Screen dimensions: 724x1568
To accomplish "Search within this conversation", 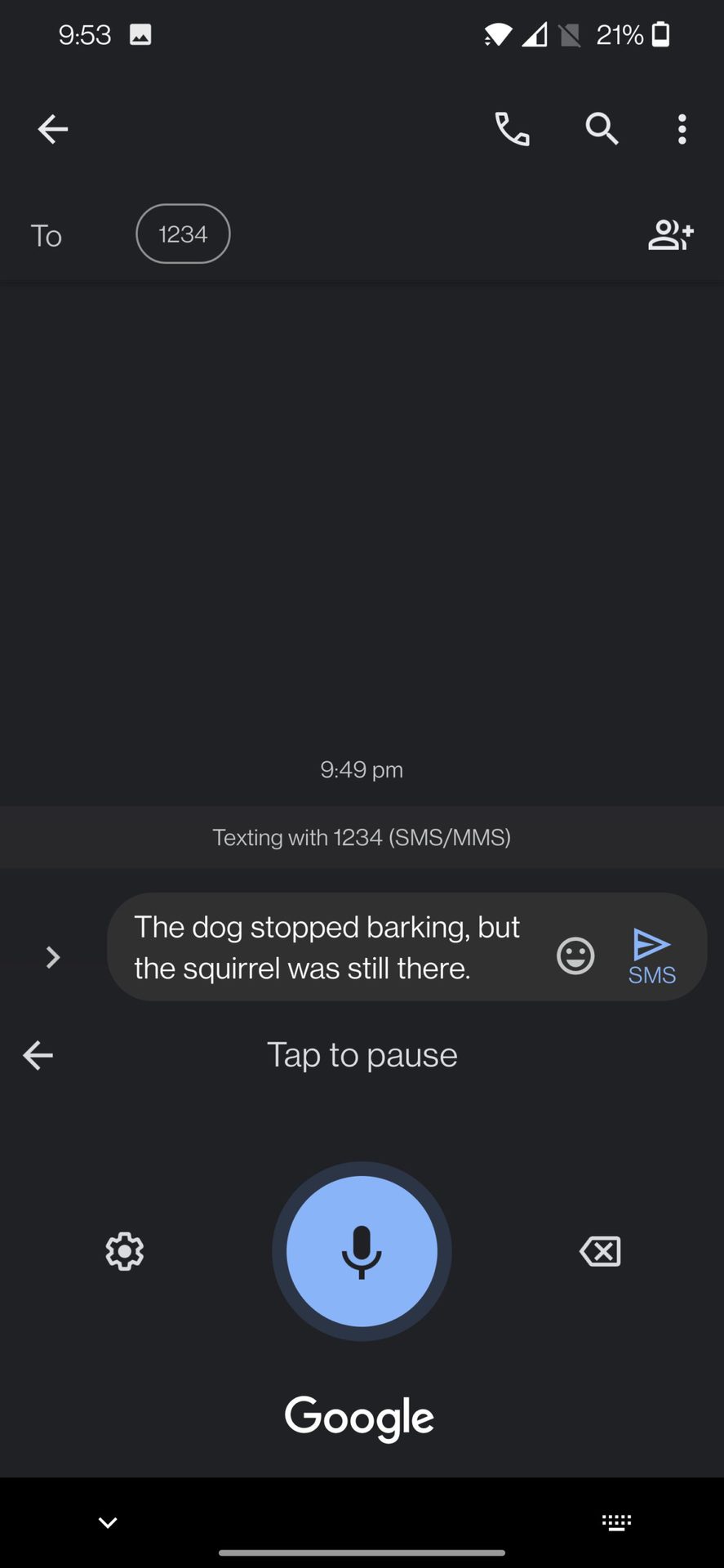I will point(602,129).
